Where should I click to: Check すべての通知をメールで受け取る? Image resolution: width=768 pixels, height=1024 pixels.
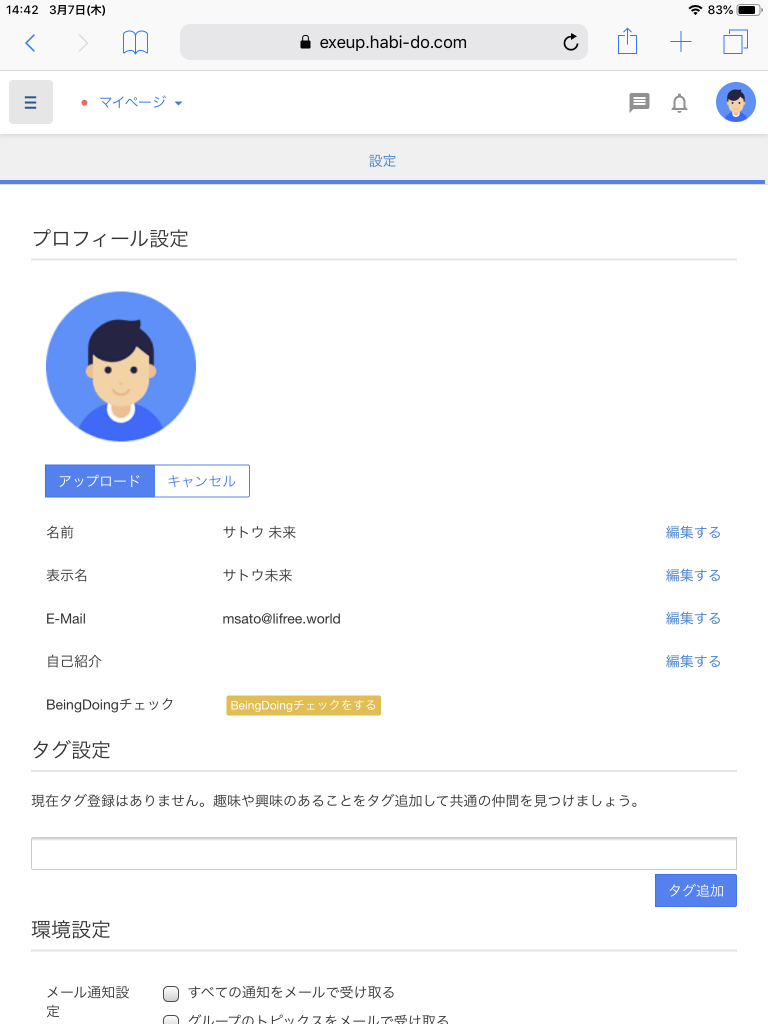click(171, 993)
